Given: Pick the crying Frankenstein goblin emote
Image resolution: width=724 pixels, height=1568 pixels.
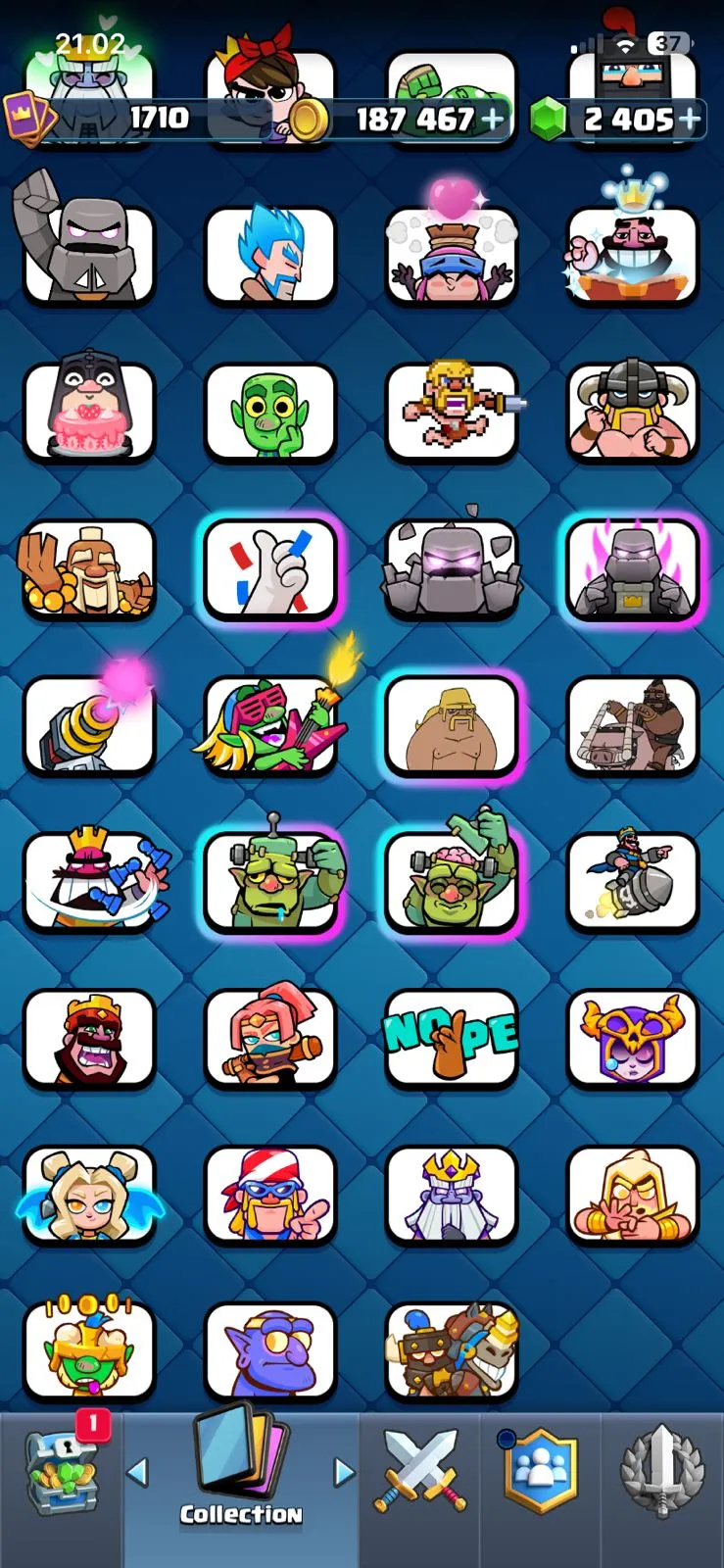Looking at the screenshot, I should coord(270,882).
